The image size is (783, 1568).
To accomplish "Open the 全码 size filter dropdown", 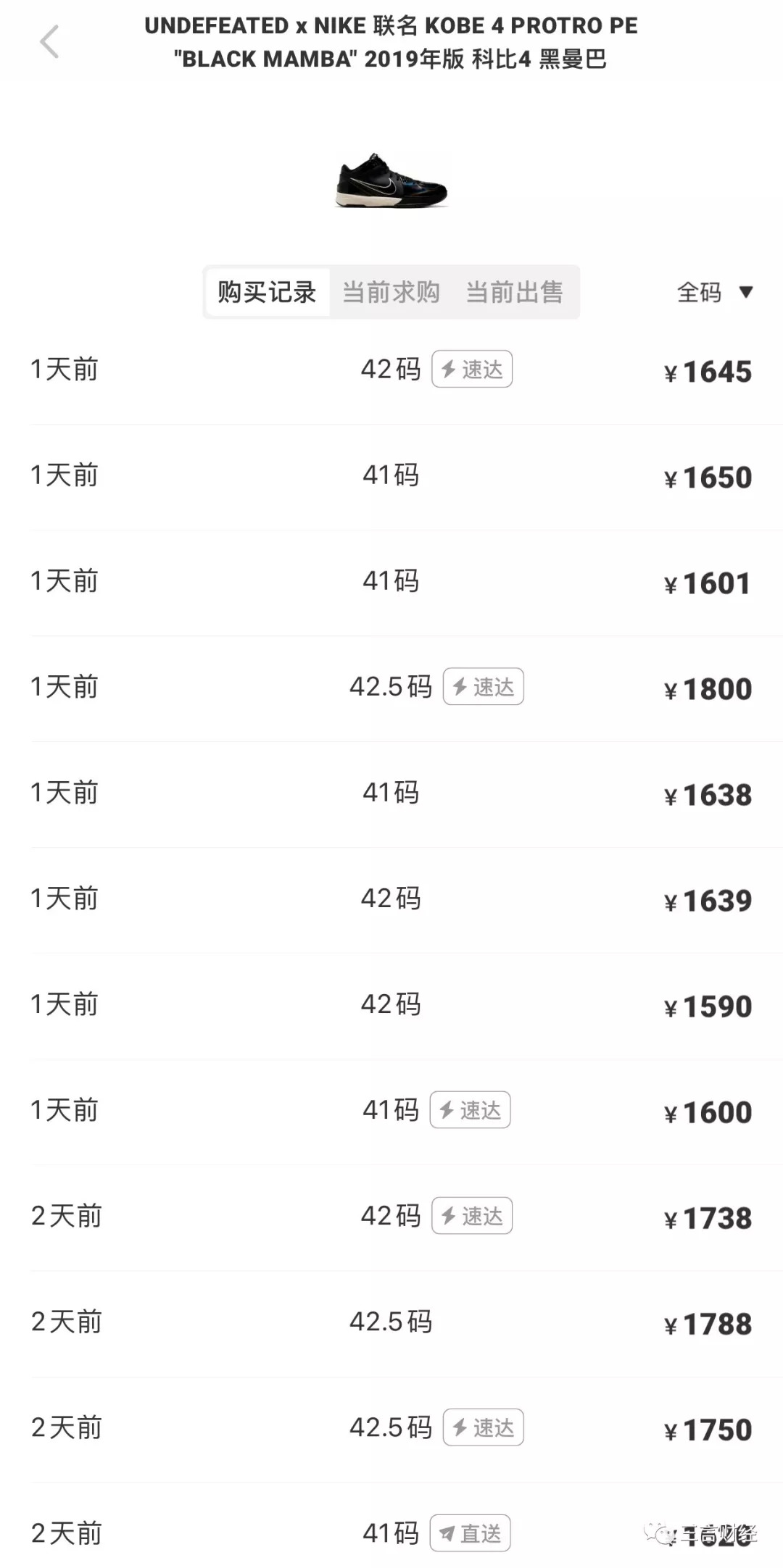I will (714, 292).
